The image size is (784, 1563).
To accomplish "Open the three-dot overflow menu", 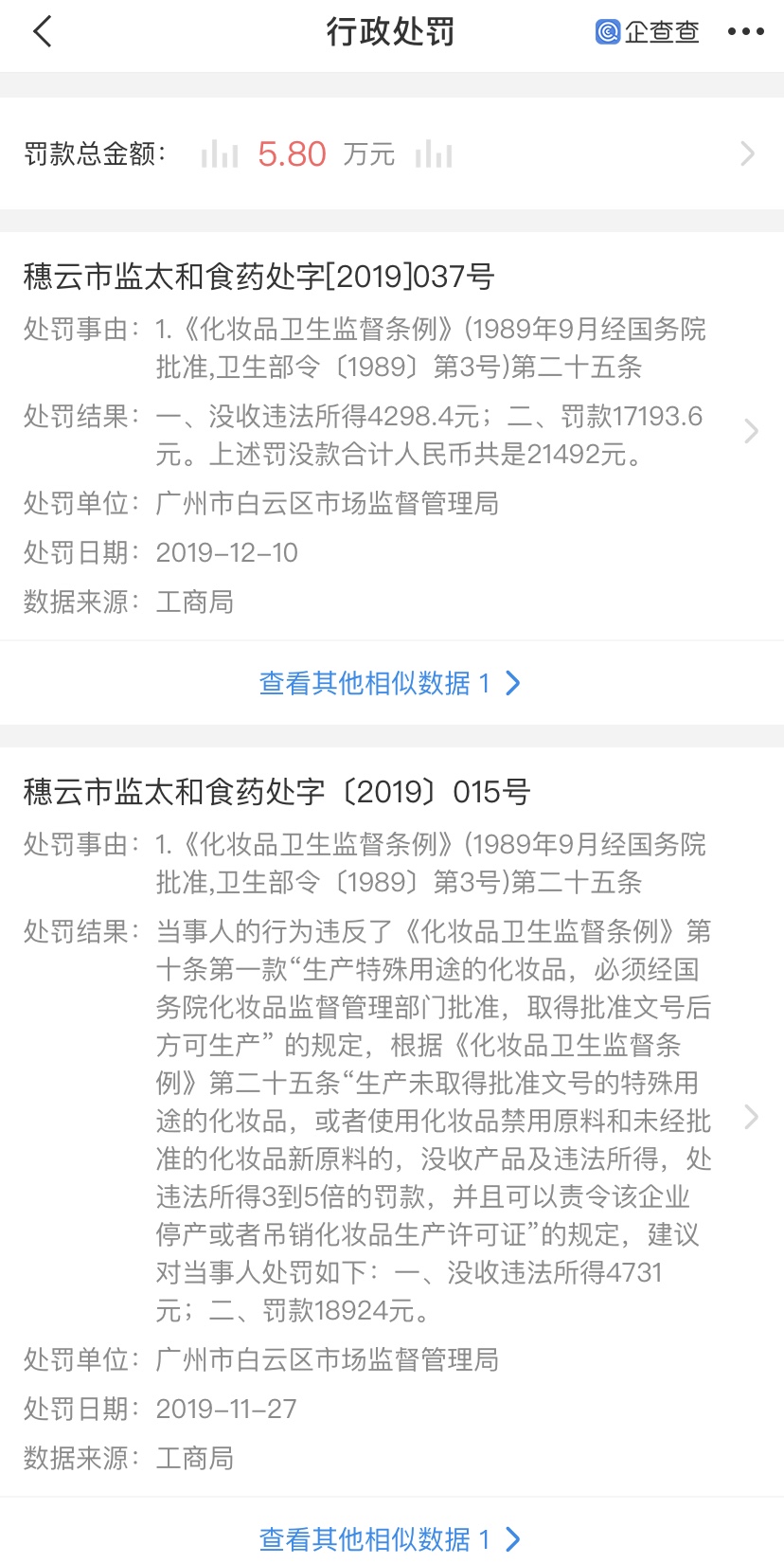I will pos(745,32).
